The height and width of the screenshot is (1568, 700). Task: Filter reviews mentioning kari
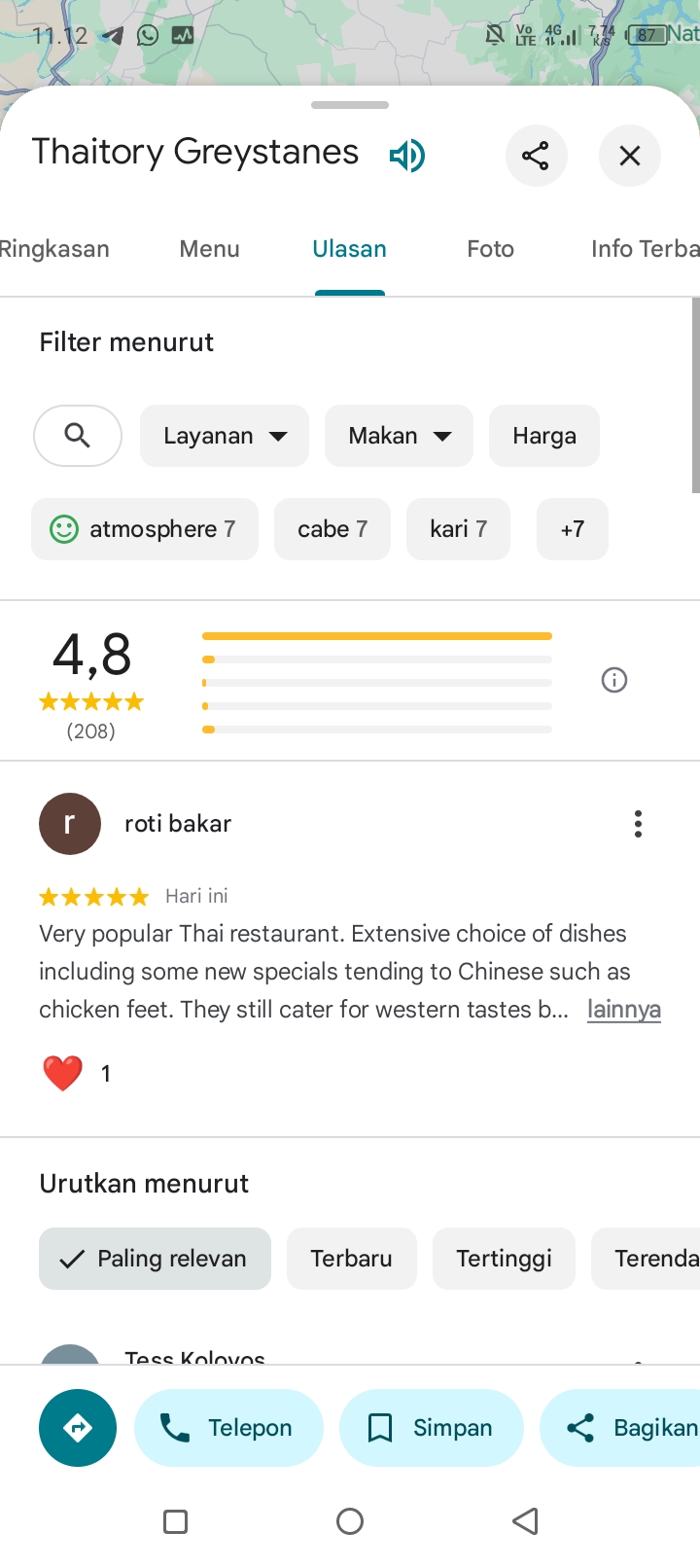point(458,529)
